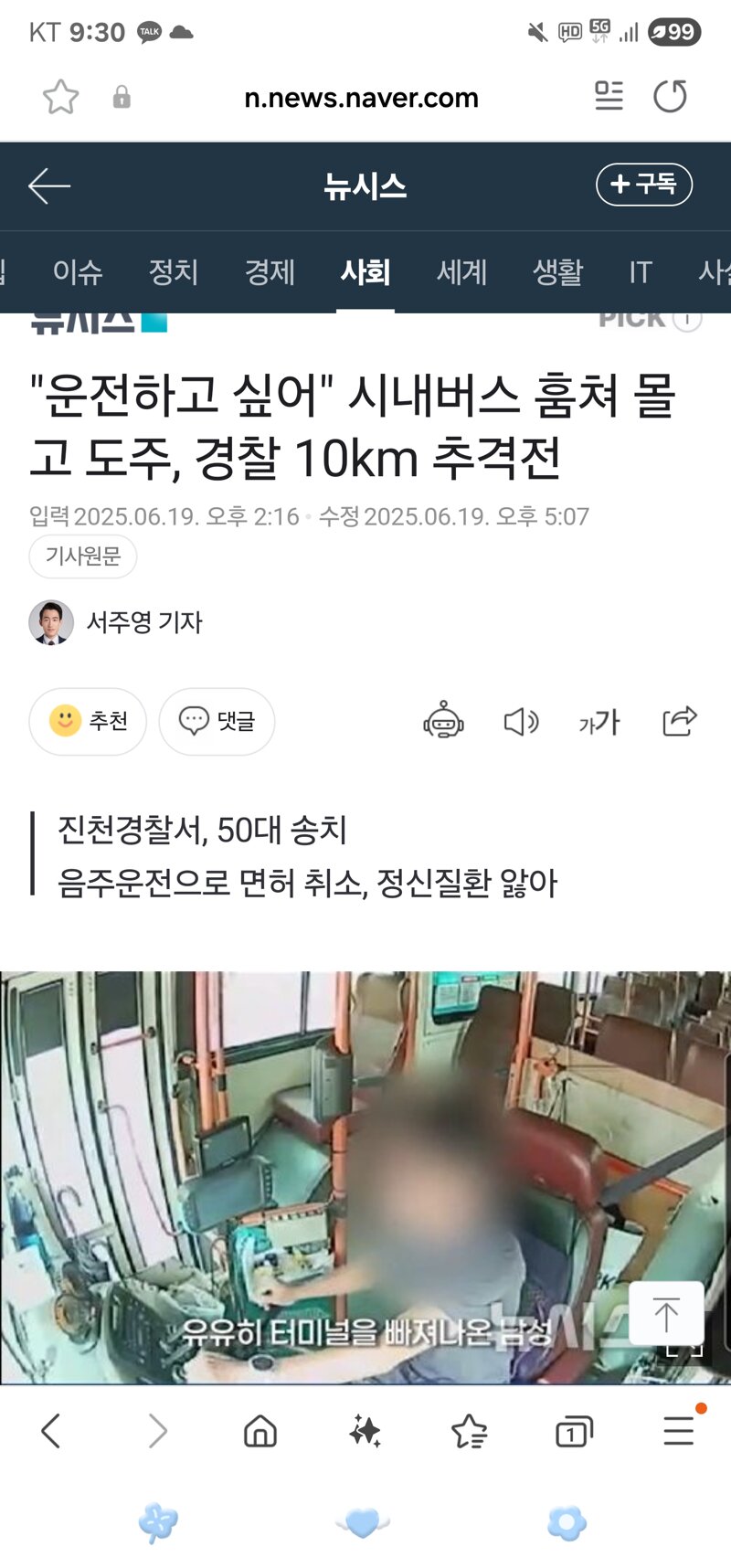
Task: Switch to the IT tab
Action: 640,271
